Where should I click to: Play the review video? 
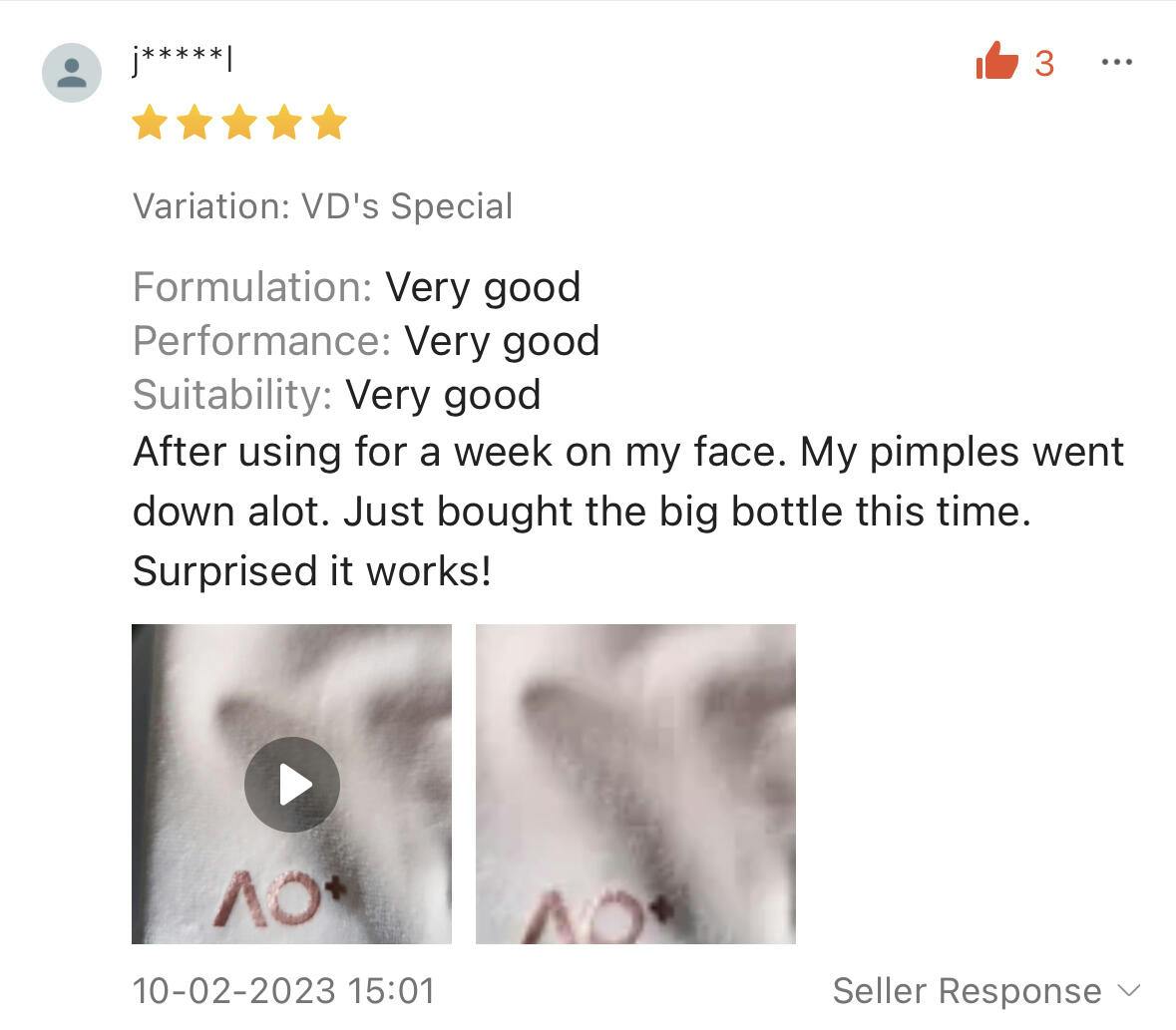pyautogui.click(x=291, y=784)
